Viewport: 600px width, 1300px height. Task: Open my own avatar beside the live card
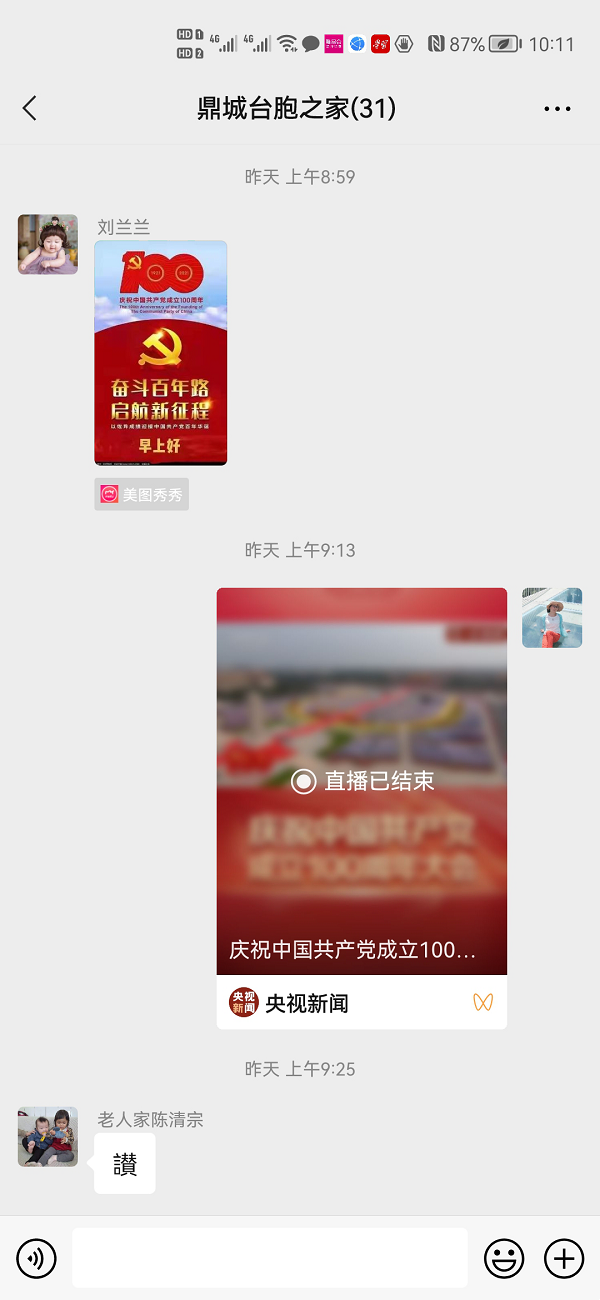point(552,617)
